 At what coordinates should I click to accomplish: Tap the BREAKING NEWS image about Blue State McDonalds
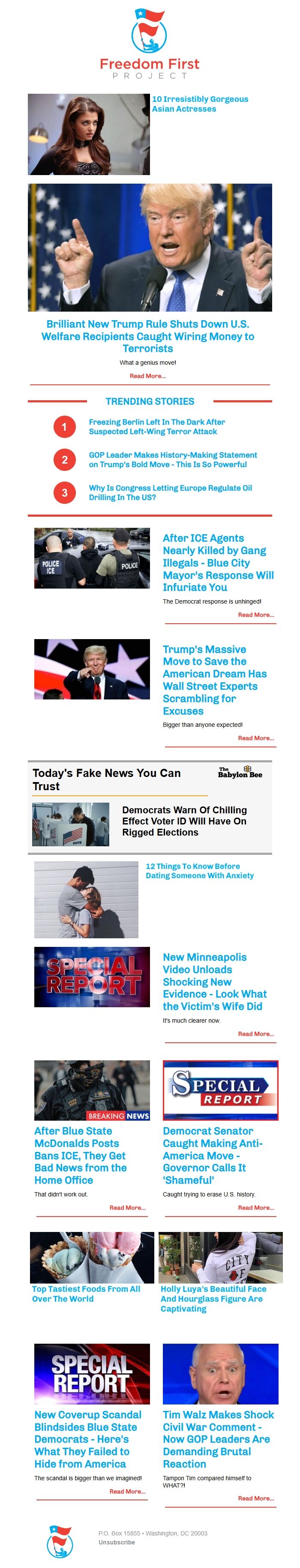pos(91,1089)
